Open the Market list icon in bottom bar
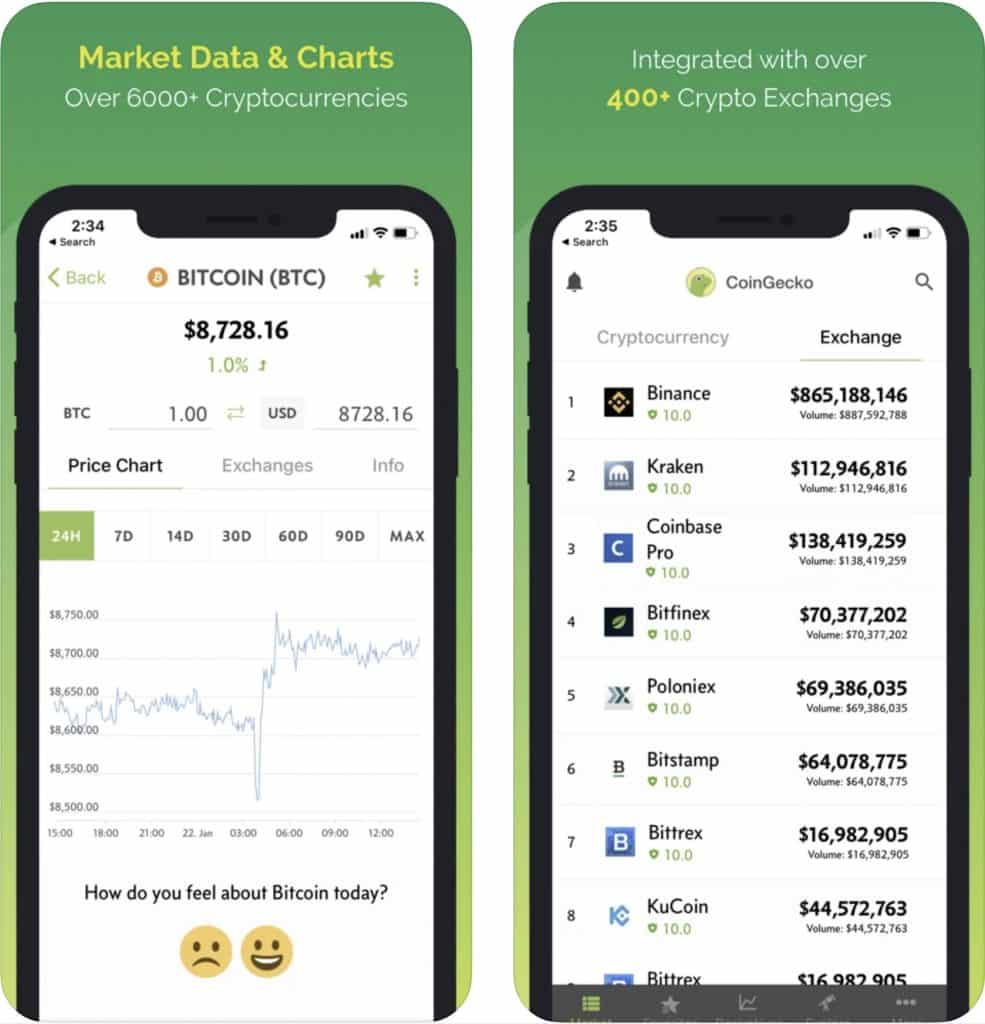 click(x=590, y=1004)
